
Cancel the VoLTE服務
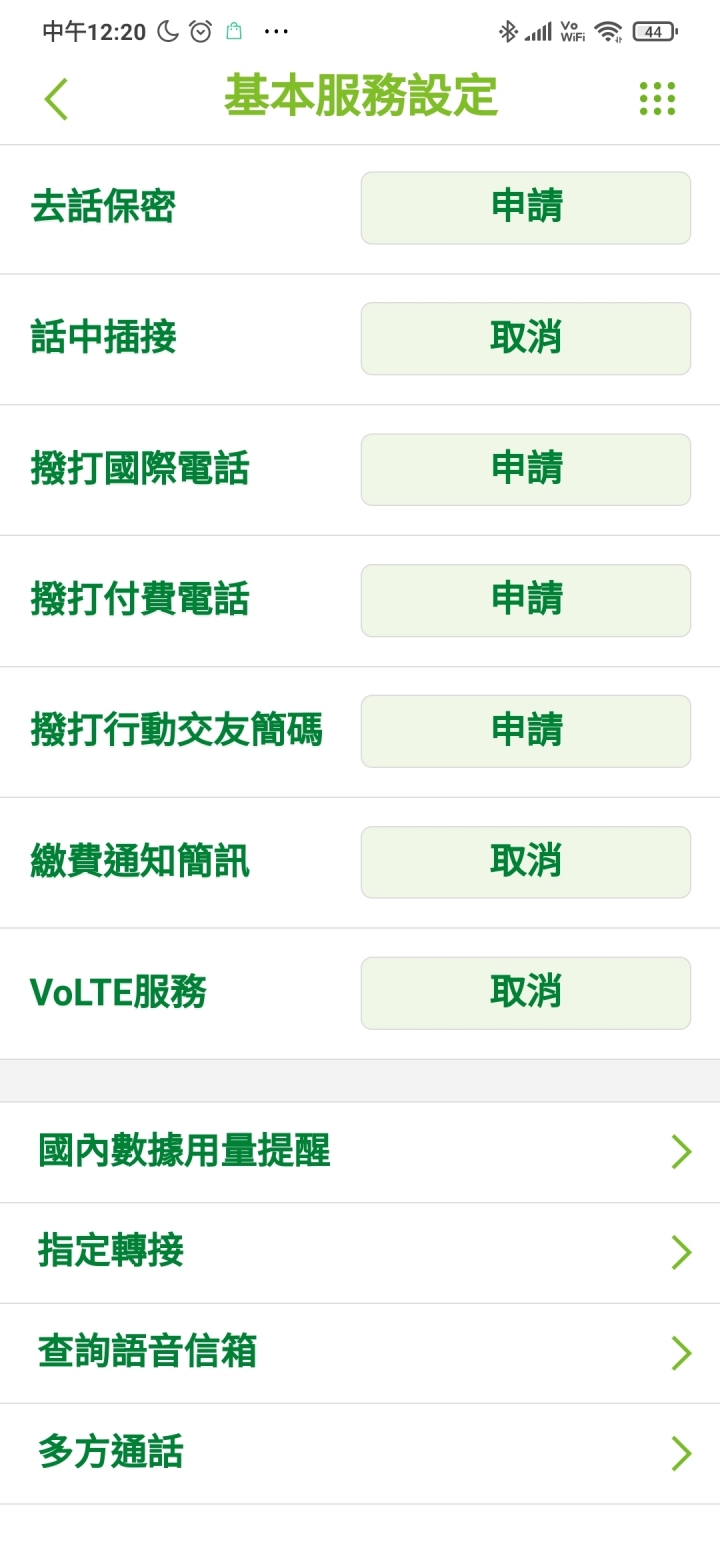[x=526, y=993]
